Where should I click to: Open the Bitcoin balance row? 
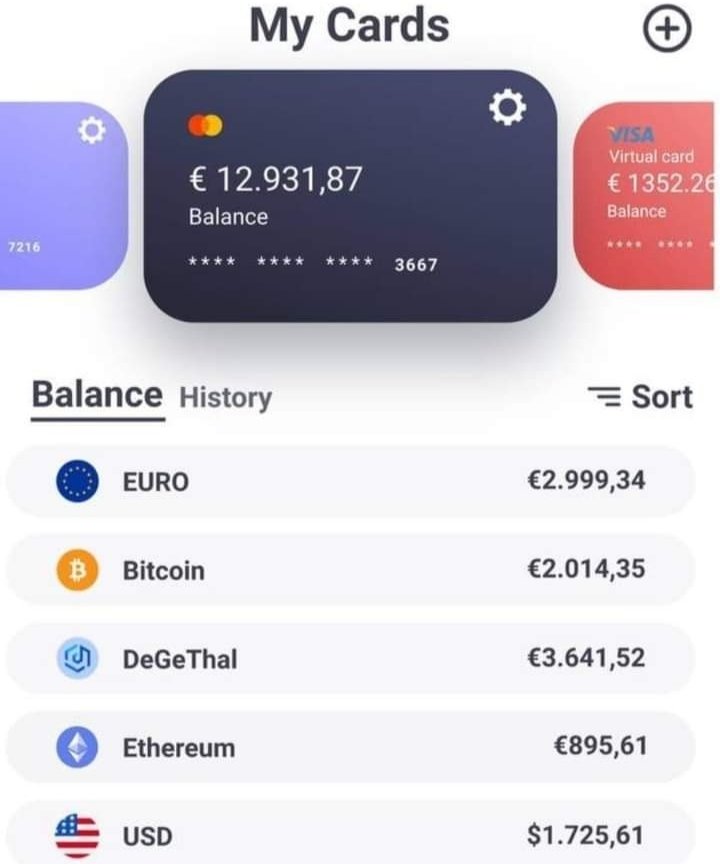(350, 570)
